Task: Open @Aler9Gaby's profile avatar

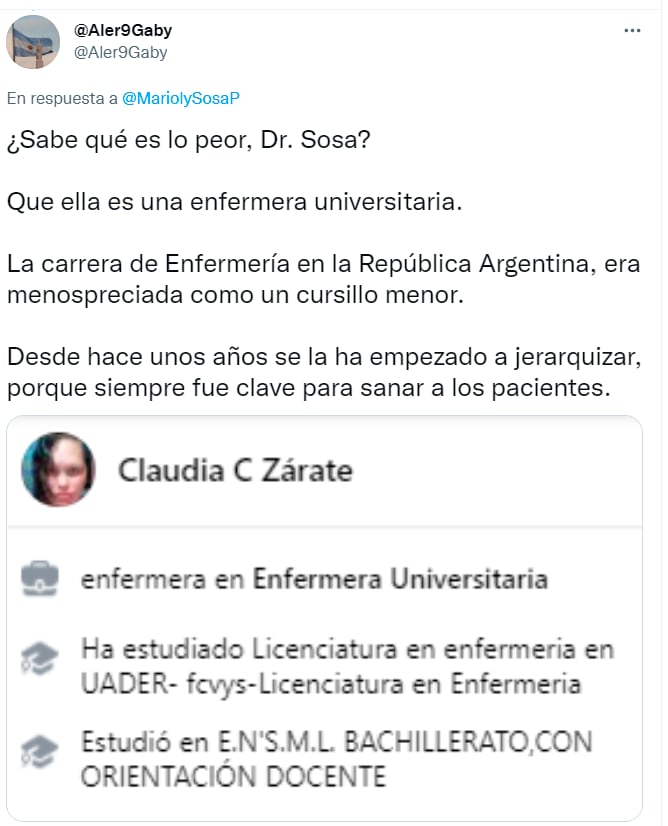Action: point(33,42)
